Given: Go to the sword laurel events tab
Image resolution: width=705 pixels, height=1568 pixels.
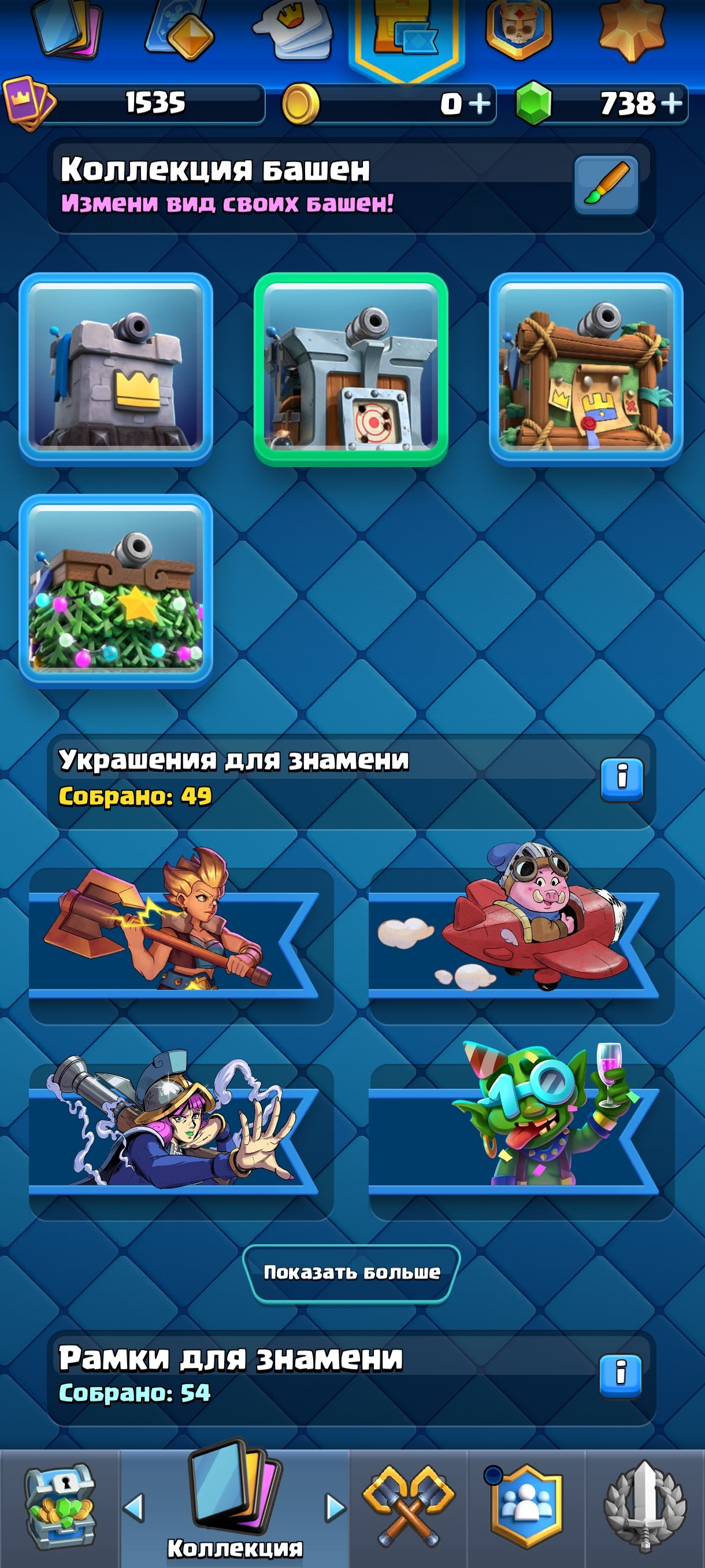Looking at the screenshot, I should coord(645,1508).
